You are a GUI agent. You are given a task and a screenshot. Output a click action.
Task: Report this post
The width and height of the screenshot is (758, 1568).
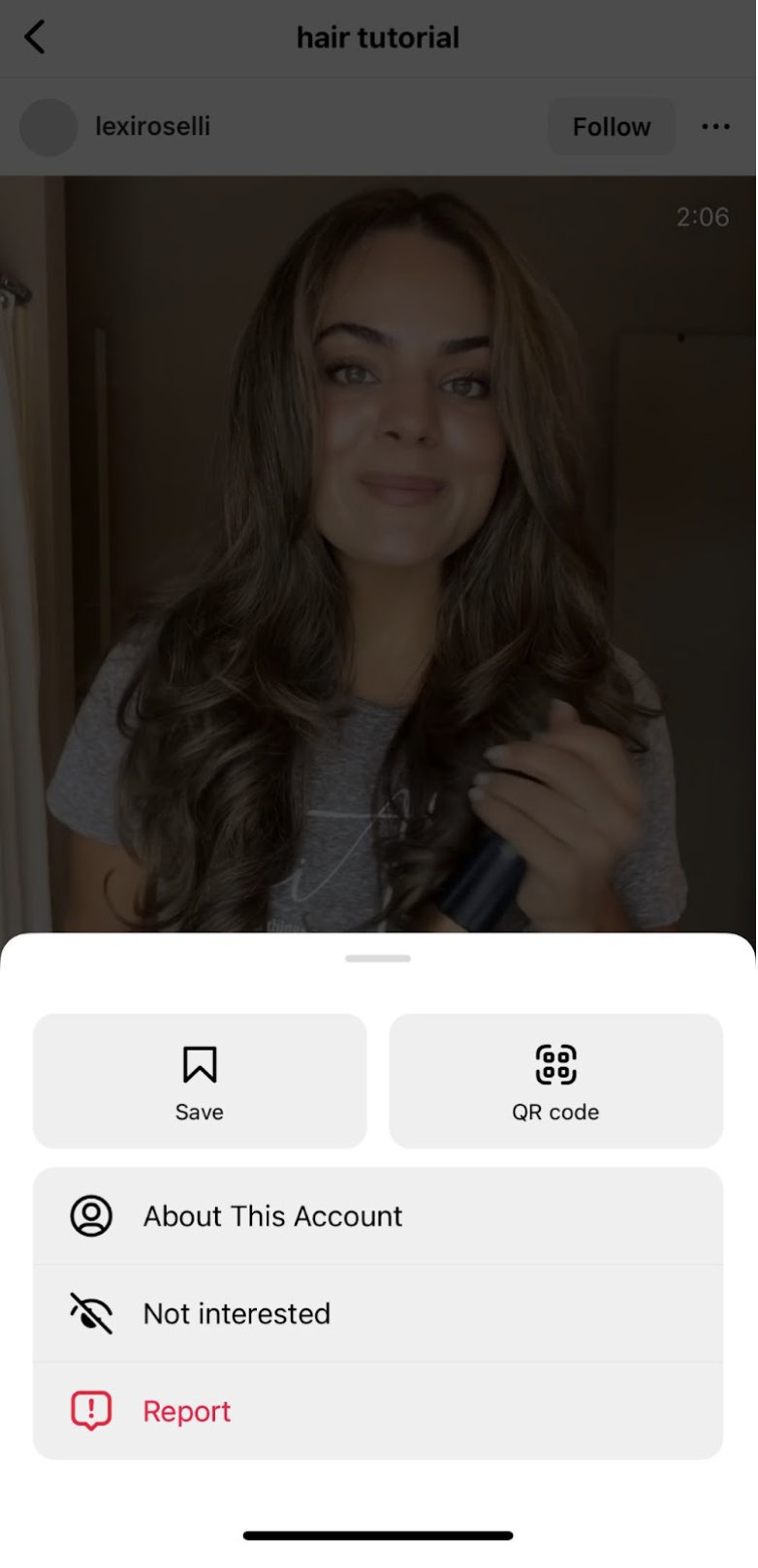pyautogui.click(x=378, y=1411)
